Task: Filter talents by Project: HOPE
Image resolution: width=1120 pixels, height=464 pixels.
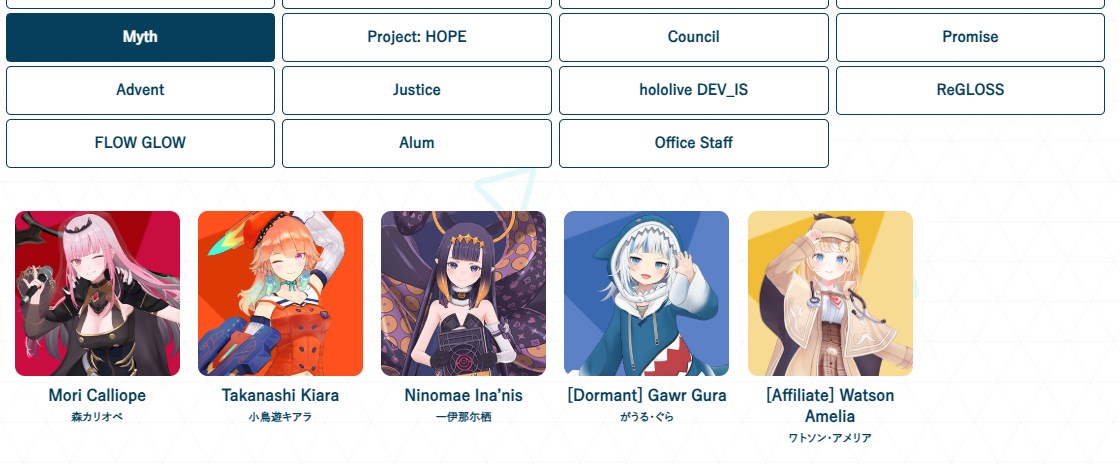Action: pyautogui.click(x=416, y=37)
